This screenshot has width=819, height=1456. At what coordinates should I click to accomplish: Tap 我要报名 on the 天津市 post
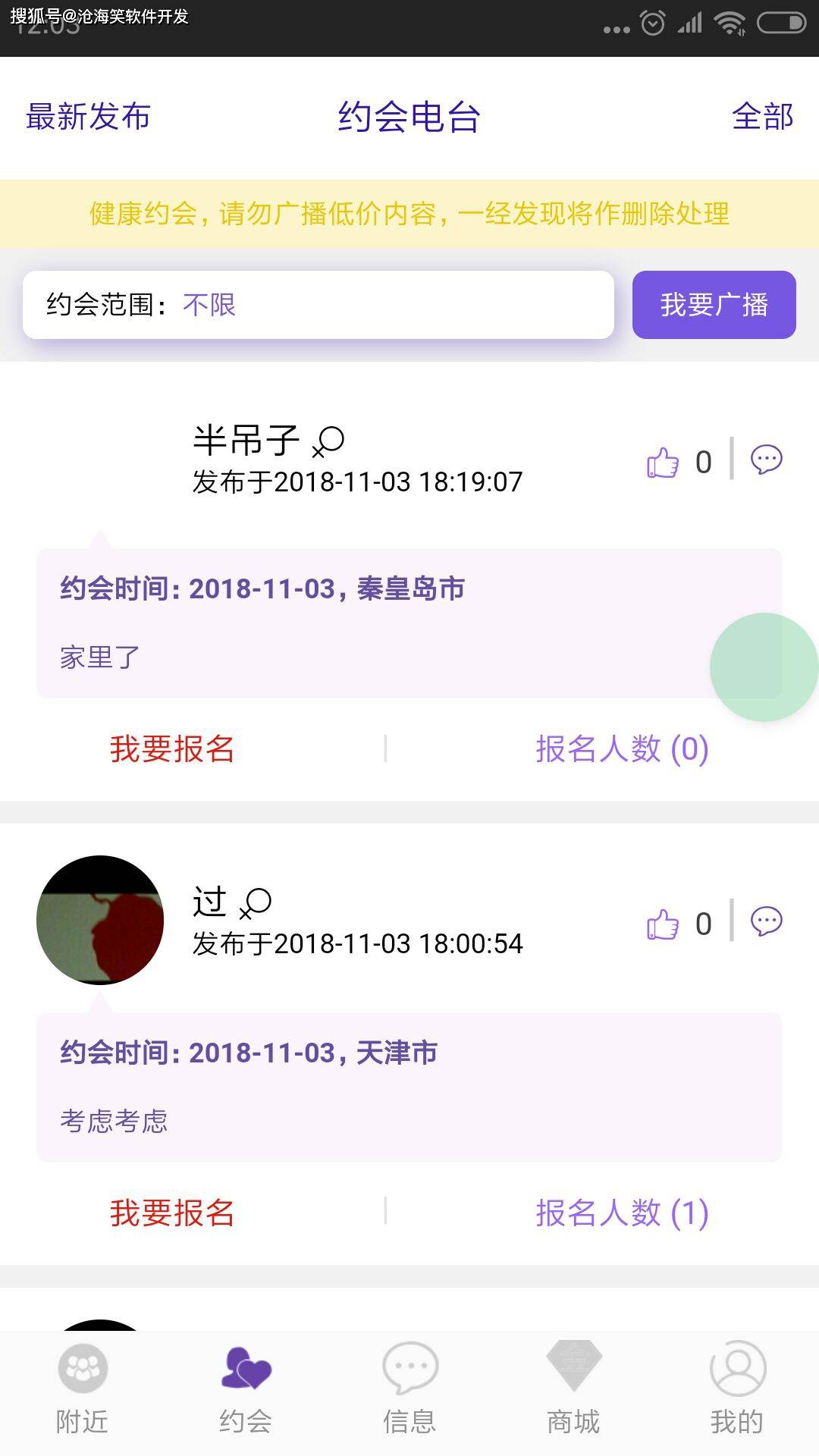[172, 1213]
